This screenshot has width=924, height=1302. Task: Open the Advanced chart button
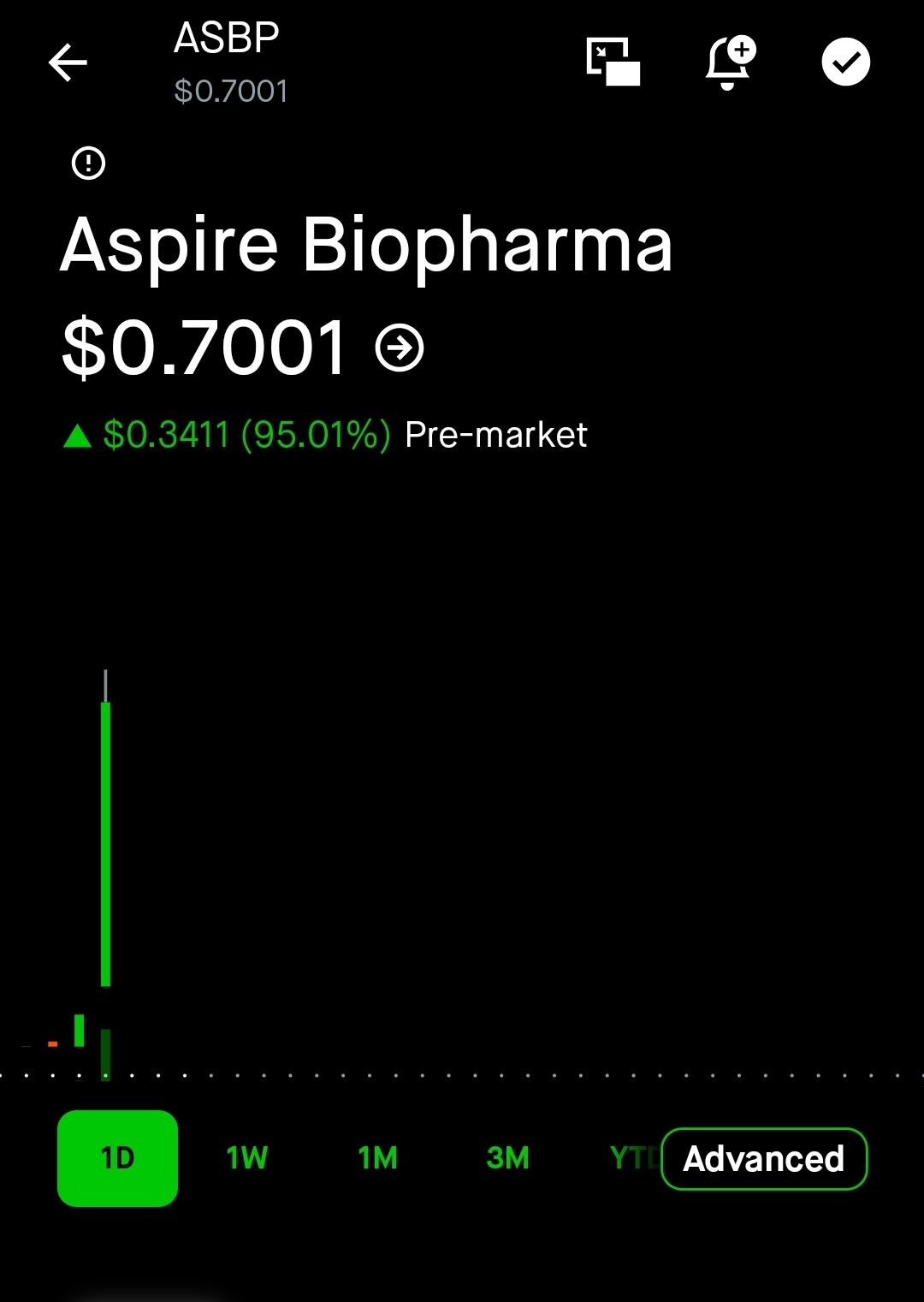coord(764,1159)
